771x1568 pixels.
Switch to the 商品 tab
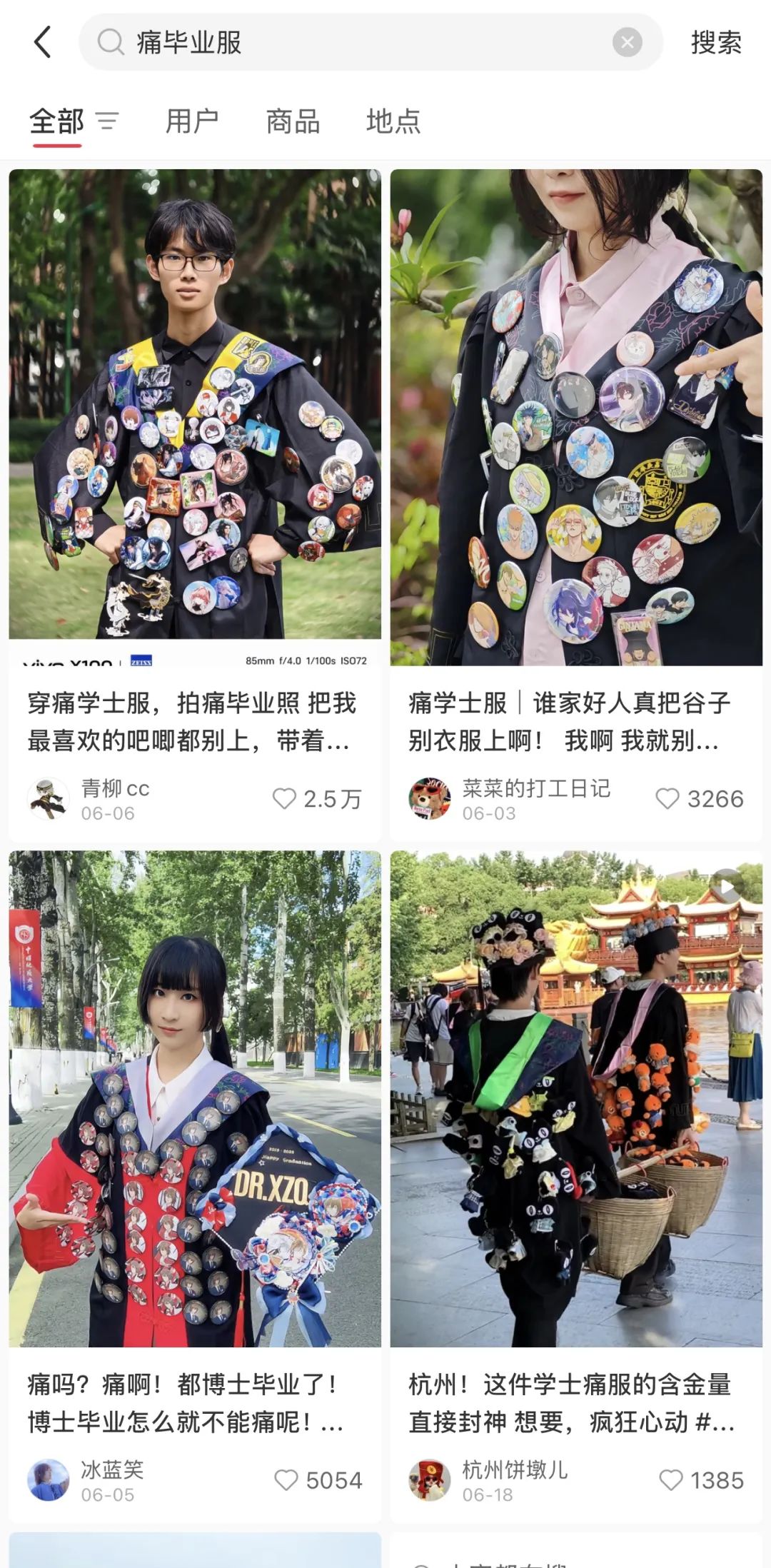(293, 121)
